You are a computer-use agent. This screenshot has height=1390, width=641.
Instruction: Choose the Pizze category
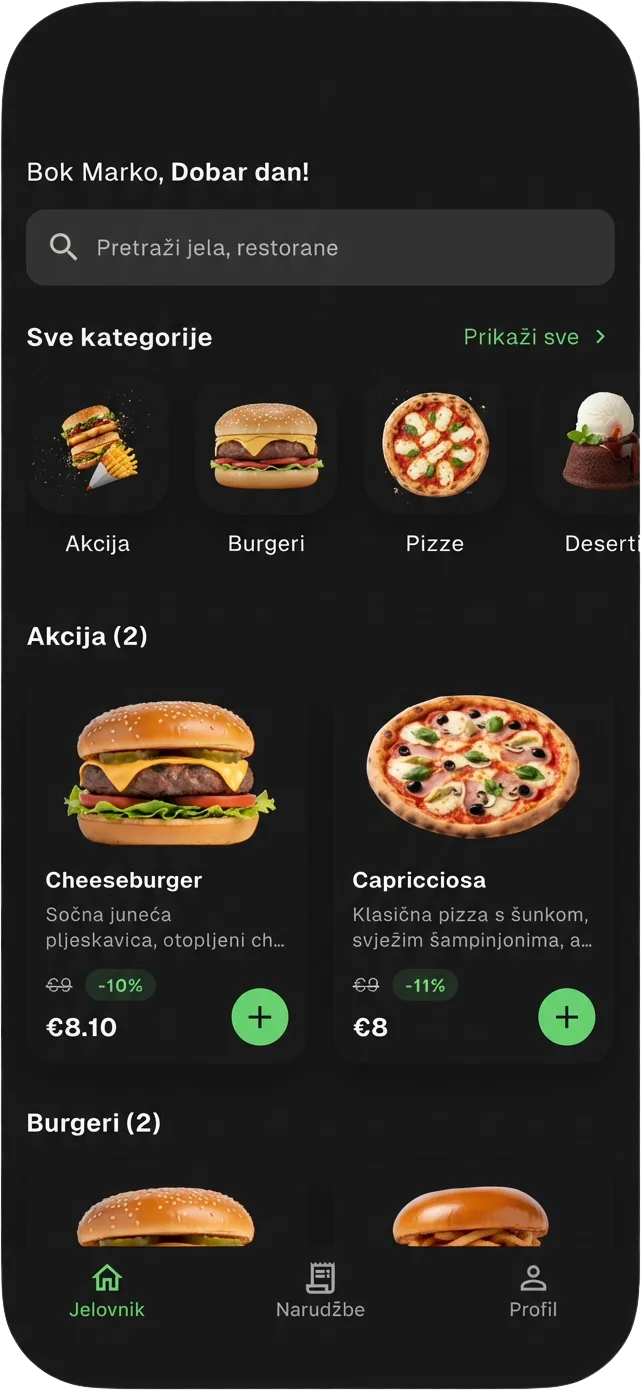click(435, 465)
